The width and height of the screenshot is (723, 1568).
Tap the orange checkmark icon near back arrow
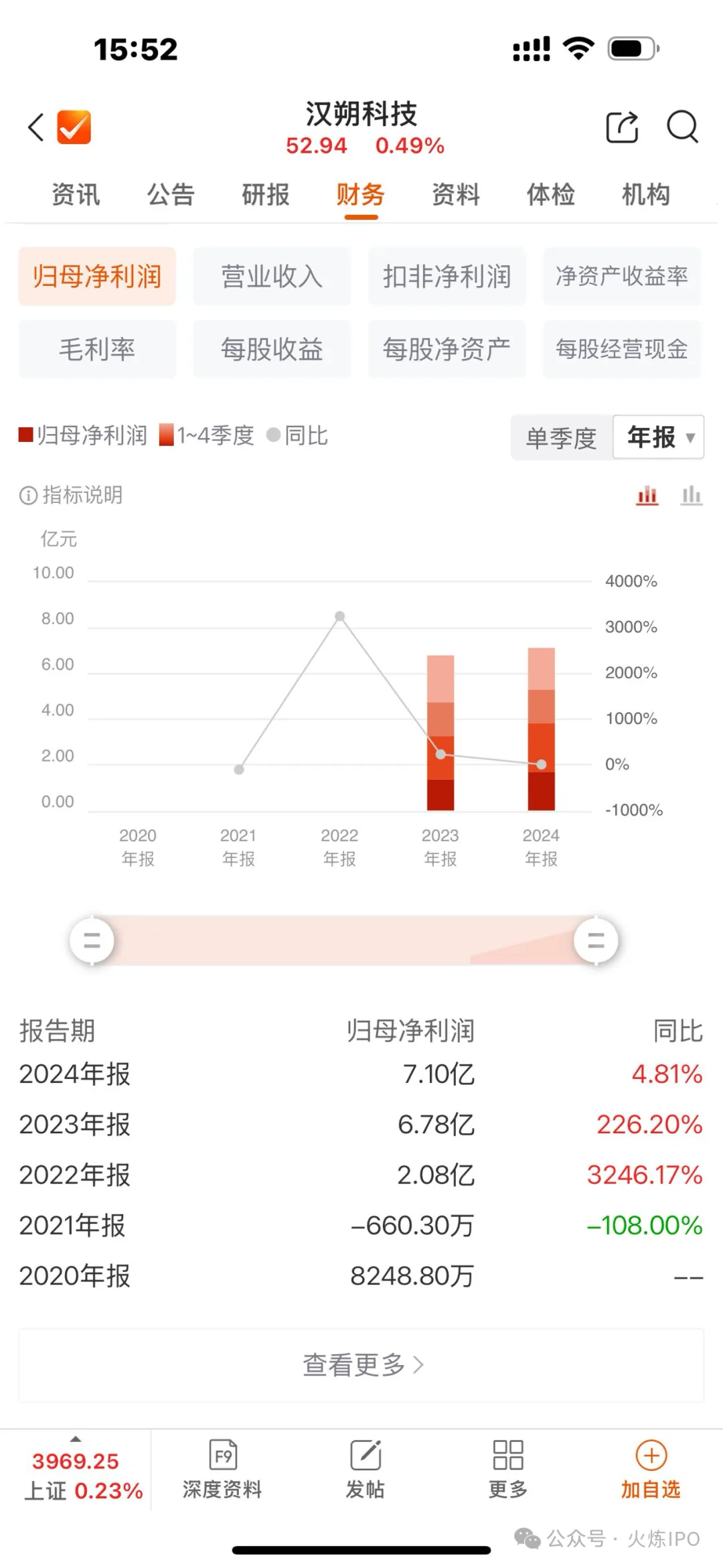(x=74, y=127)
